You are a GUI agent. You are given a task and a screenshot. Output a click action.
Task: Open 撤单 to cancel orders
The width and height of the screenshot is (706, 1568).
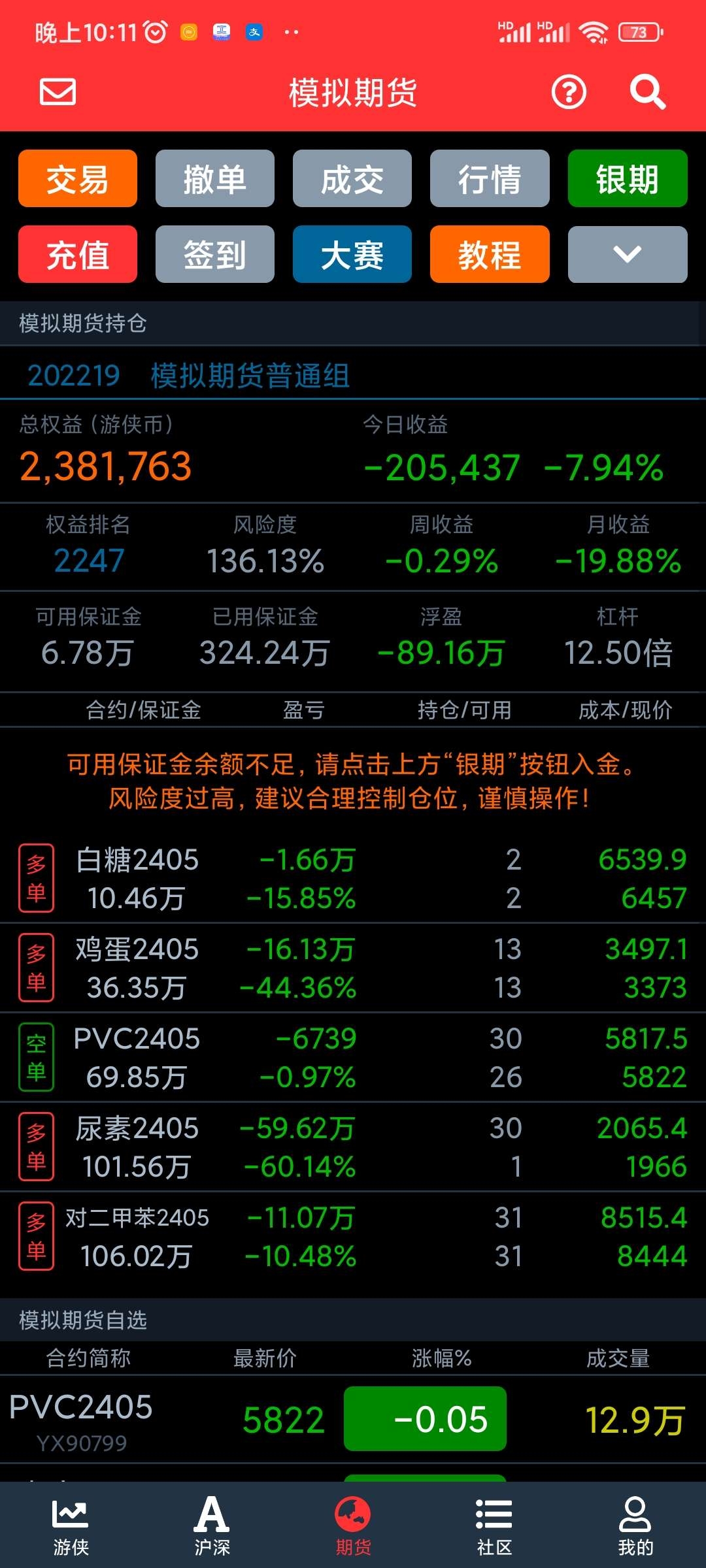click(x=215, y=178)
